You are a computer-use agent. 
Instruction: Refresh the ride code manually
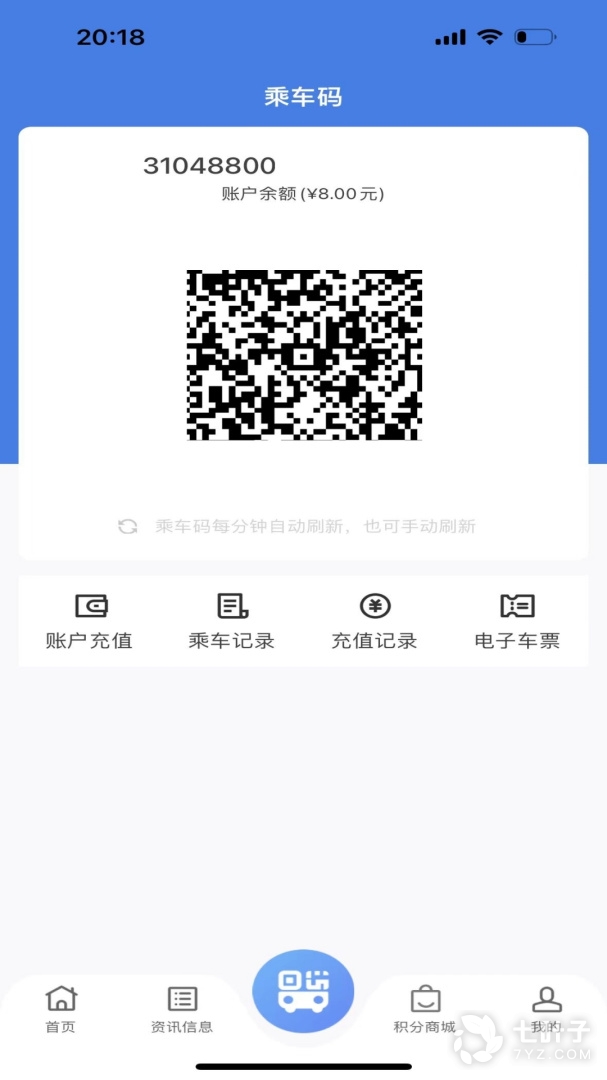click(x=128, y=527)
